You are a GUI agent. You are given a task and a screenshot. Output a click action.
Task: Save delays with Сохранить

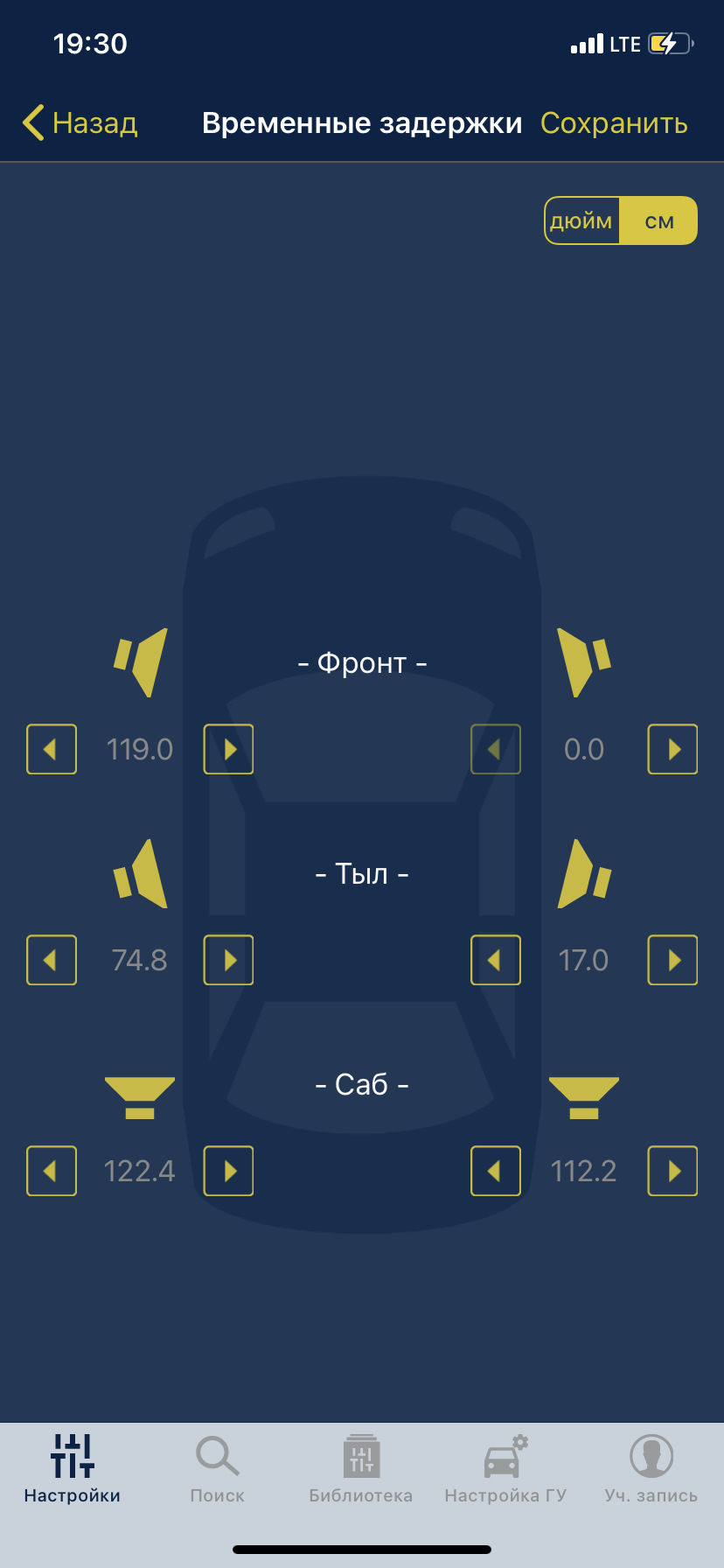(614, 123)
